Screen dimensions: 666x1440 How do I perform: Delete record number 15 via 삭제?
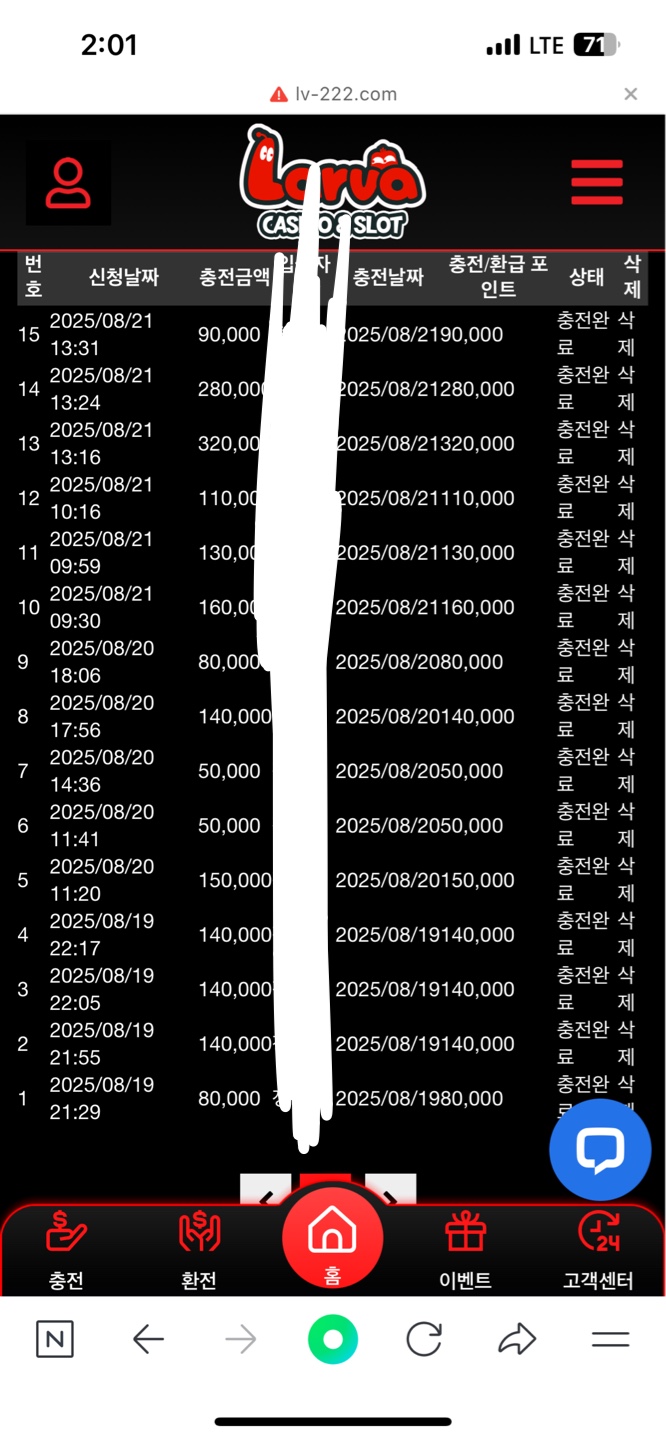pyautogui.click(x=627, y=334)
